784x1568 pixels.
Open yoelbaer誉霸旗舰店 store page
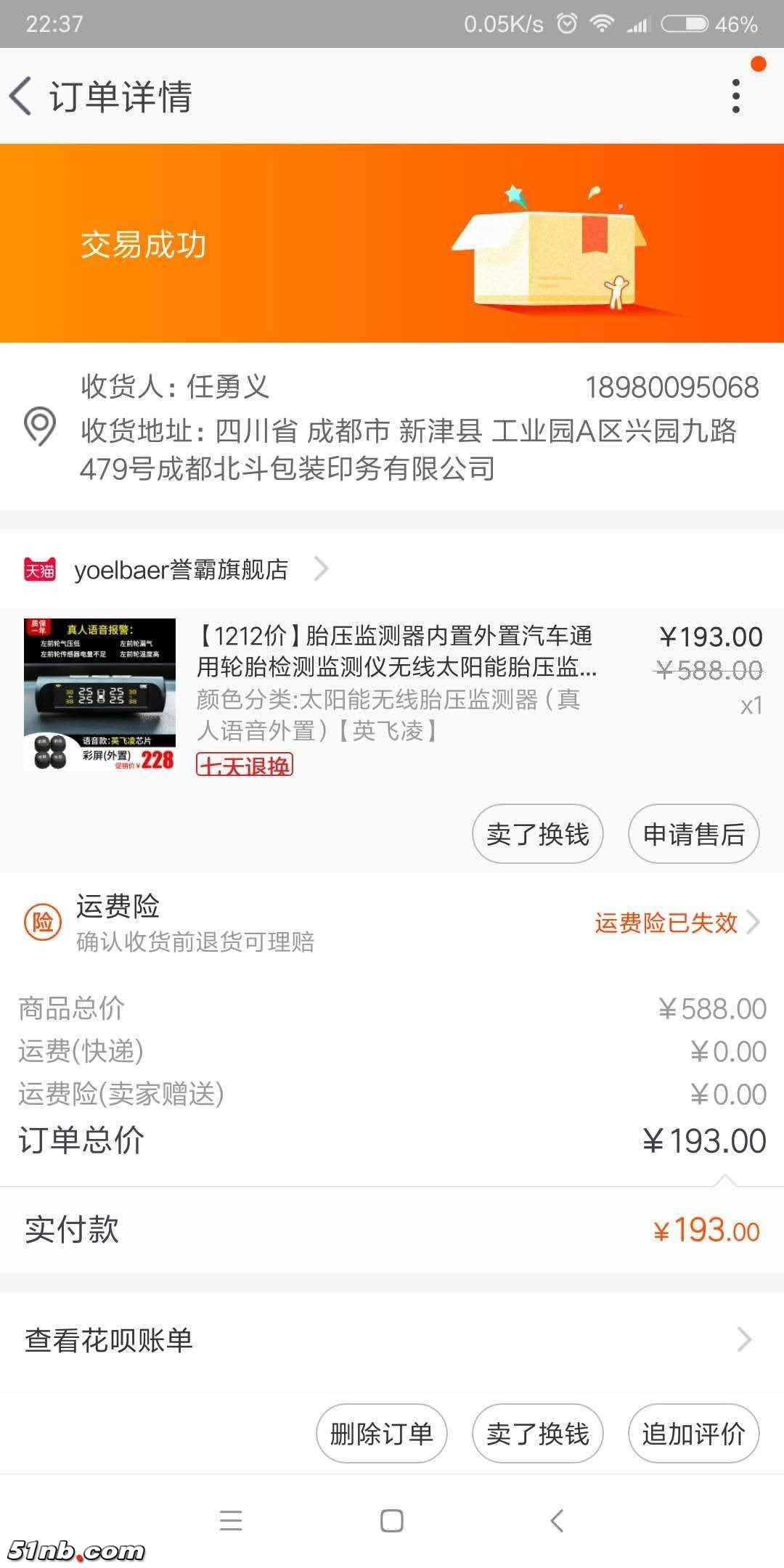[181, 570]
